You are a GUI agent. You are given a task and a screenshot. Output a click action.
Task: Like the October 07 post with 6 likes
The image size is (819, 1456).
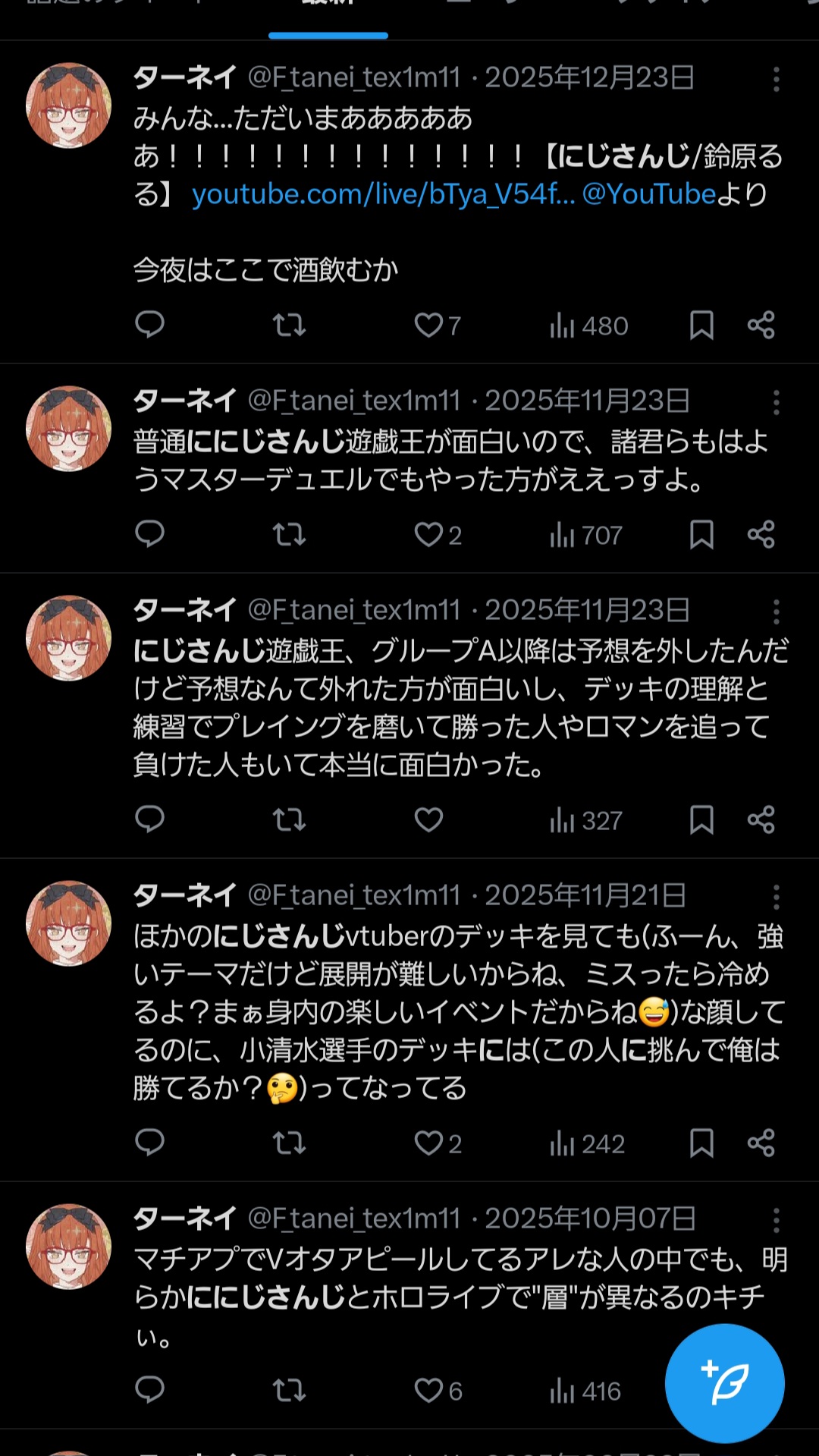pyautogui.click(x=429, y=1391)
